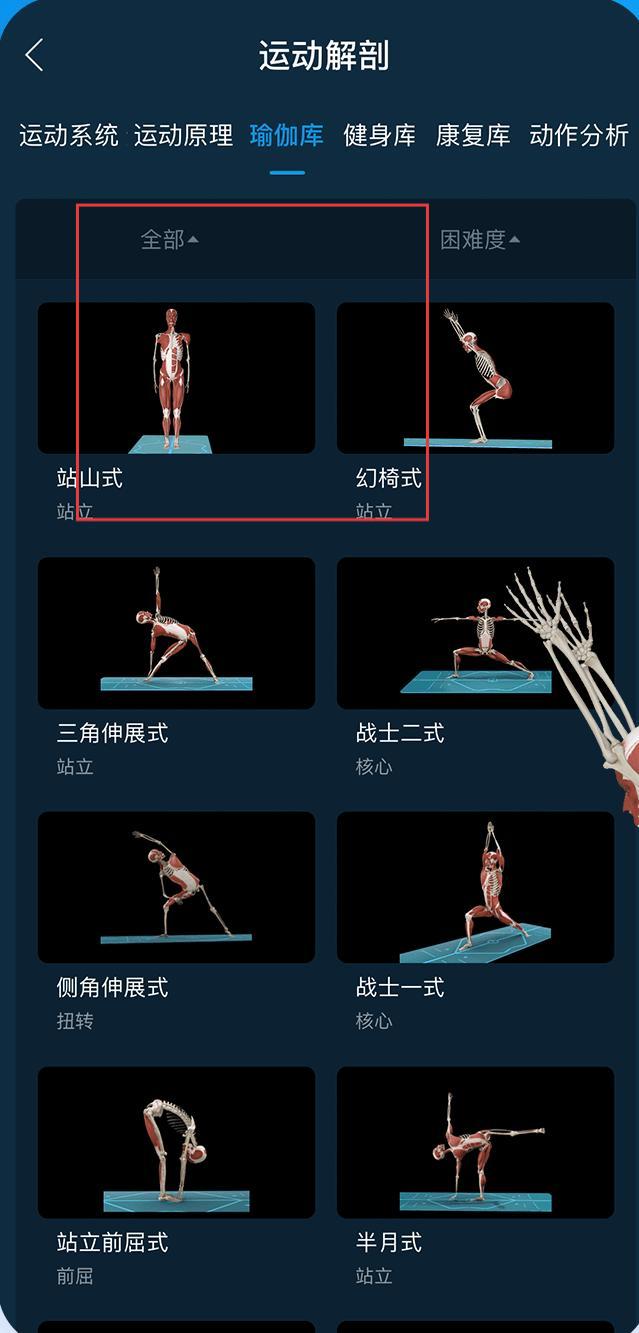Switch to the 运动系统 tab

point(68,135)
